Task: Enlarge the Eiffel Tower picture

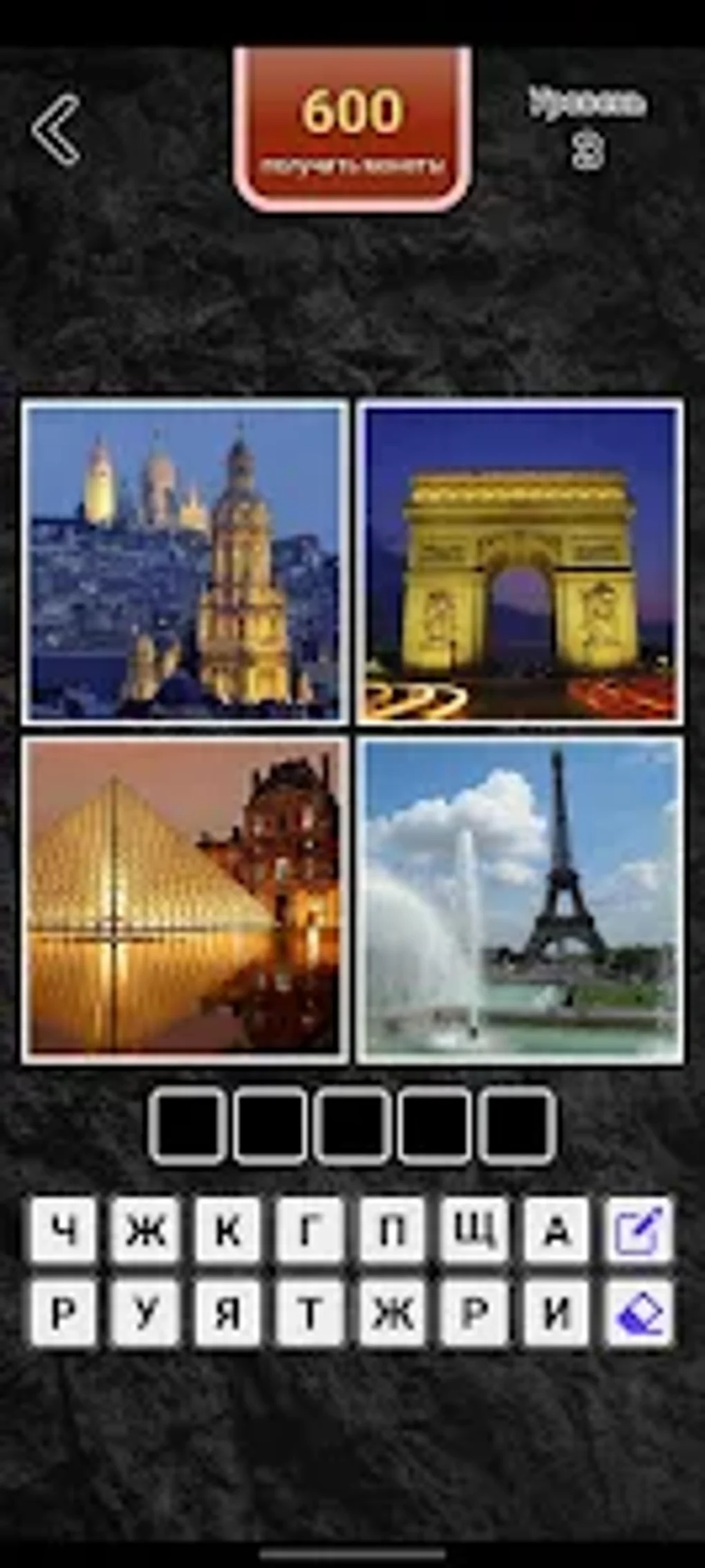Action: coord(520,900)
